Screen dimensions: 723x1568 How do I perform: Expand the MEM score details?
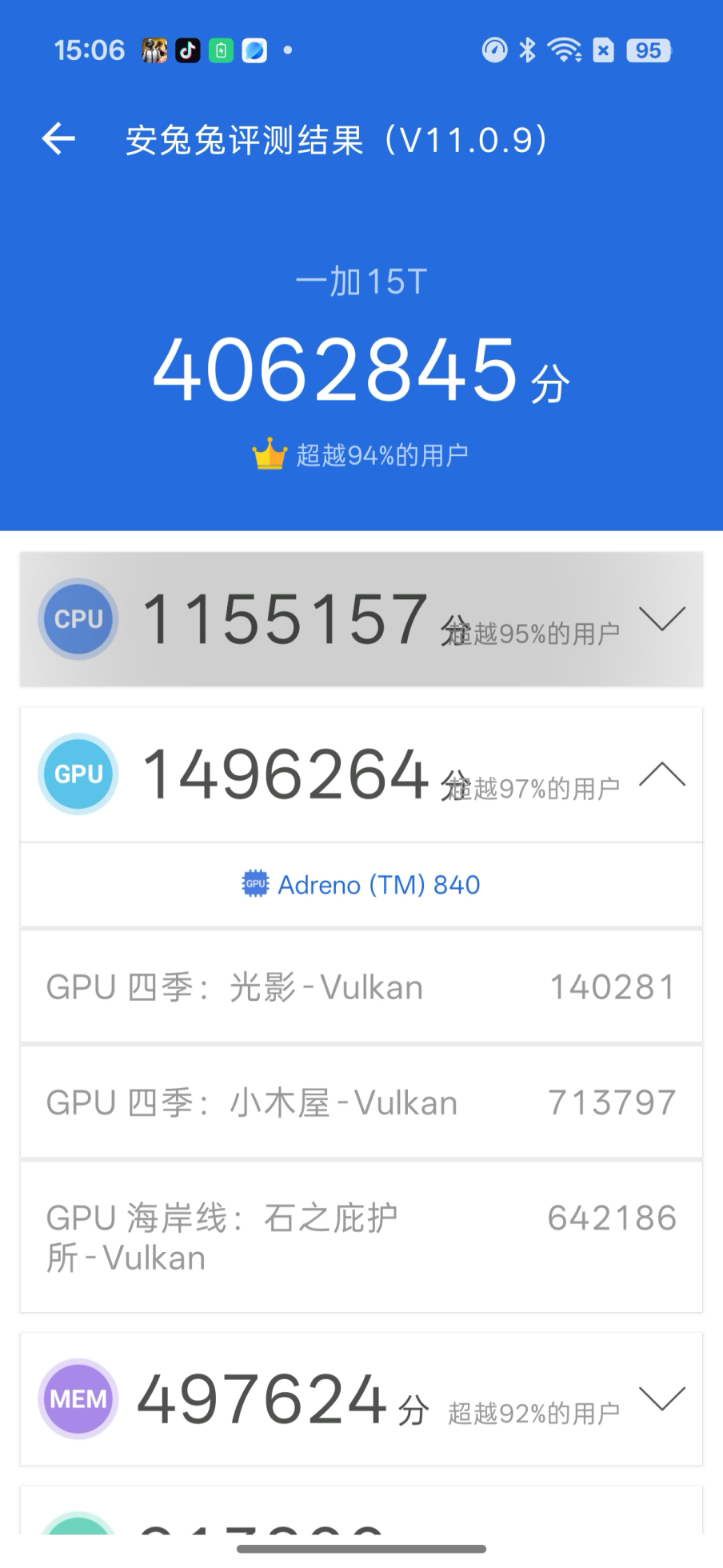pos(662,1398)
